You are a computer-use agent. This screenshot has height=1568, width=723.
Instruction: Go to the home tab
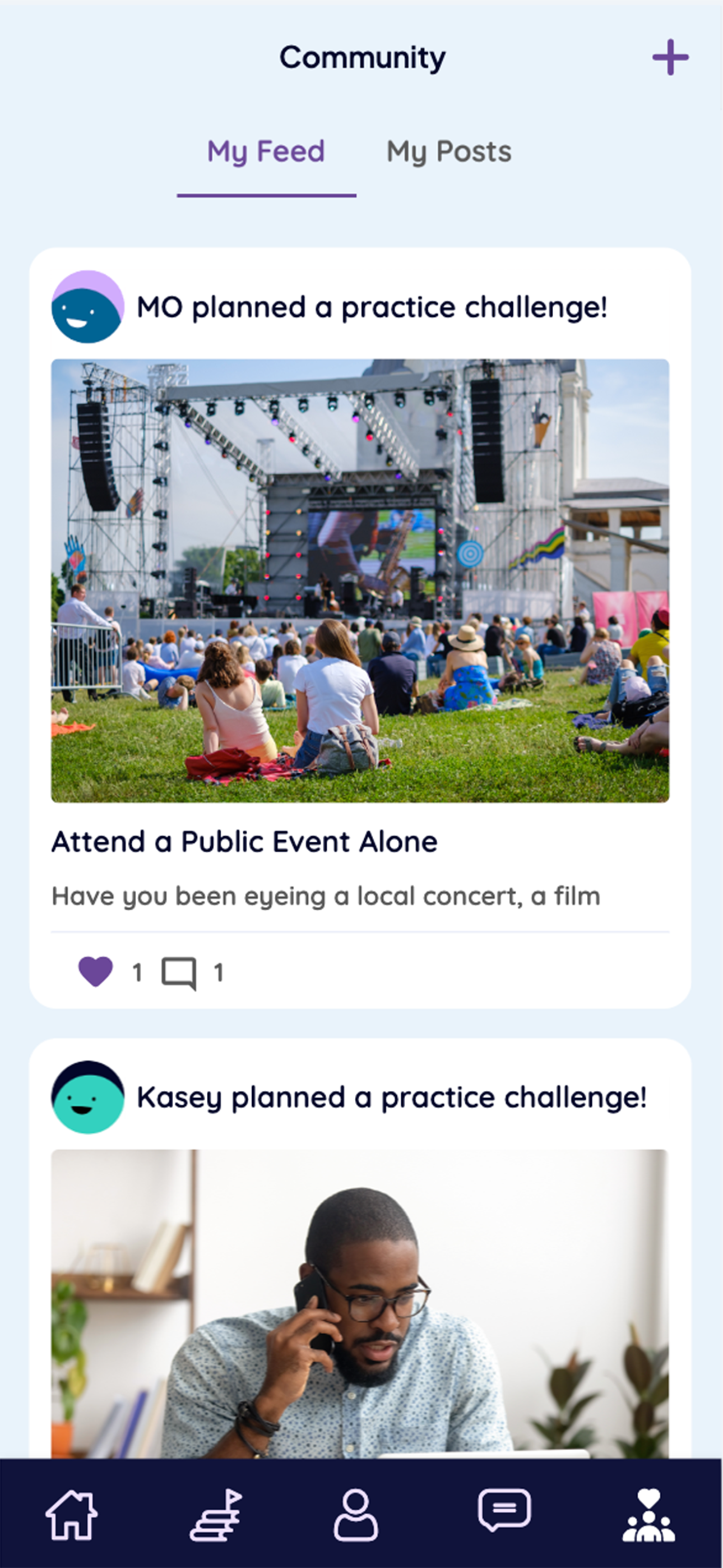[72, 1514]
